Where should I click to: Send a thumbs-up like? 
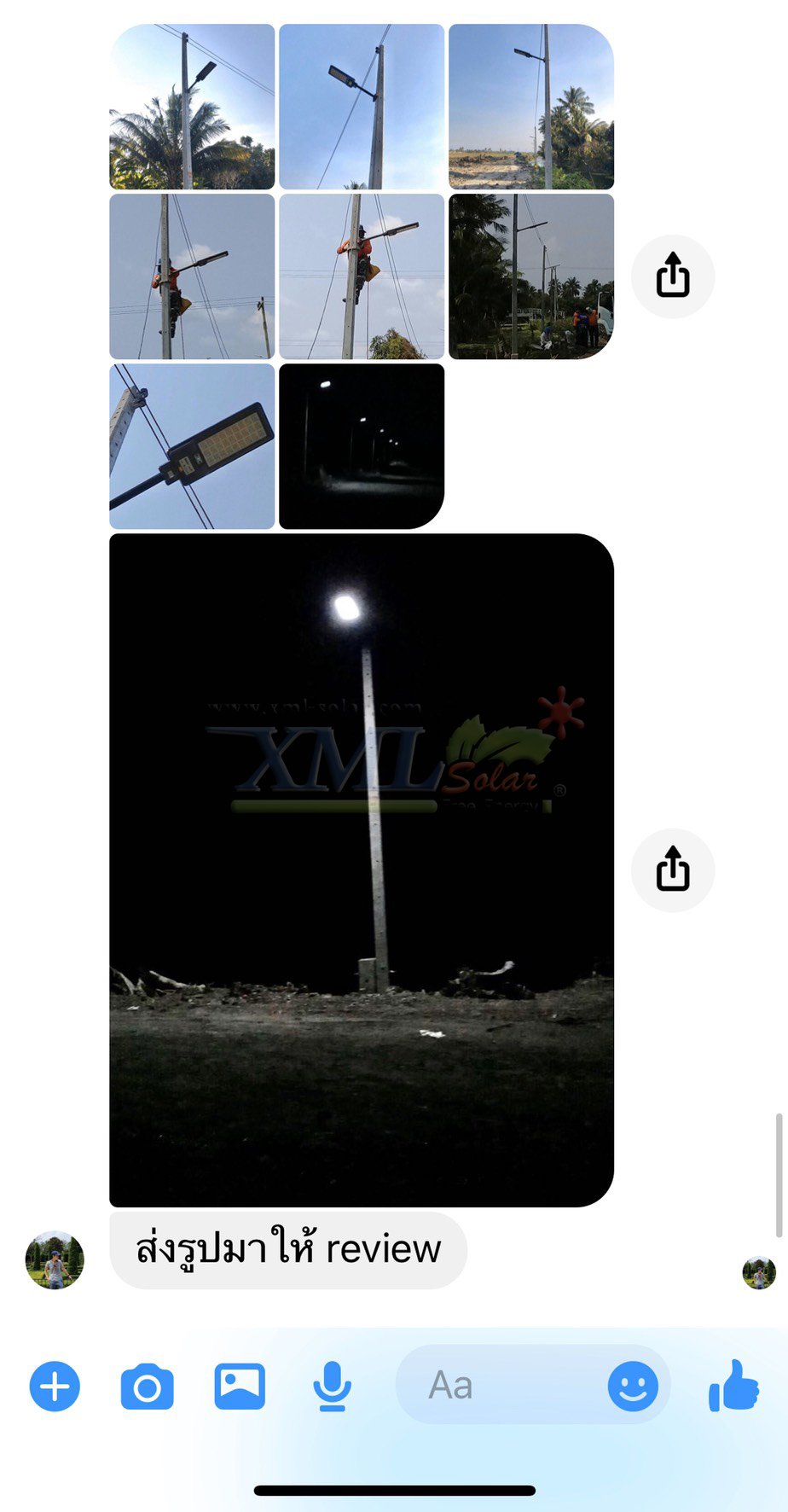pos(733,1386)
